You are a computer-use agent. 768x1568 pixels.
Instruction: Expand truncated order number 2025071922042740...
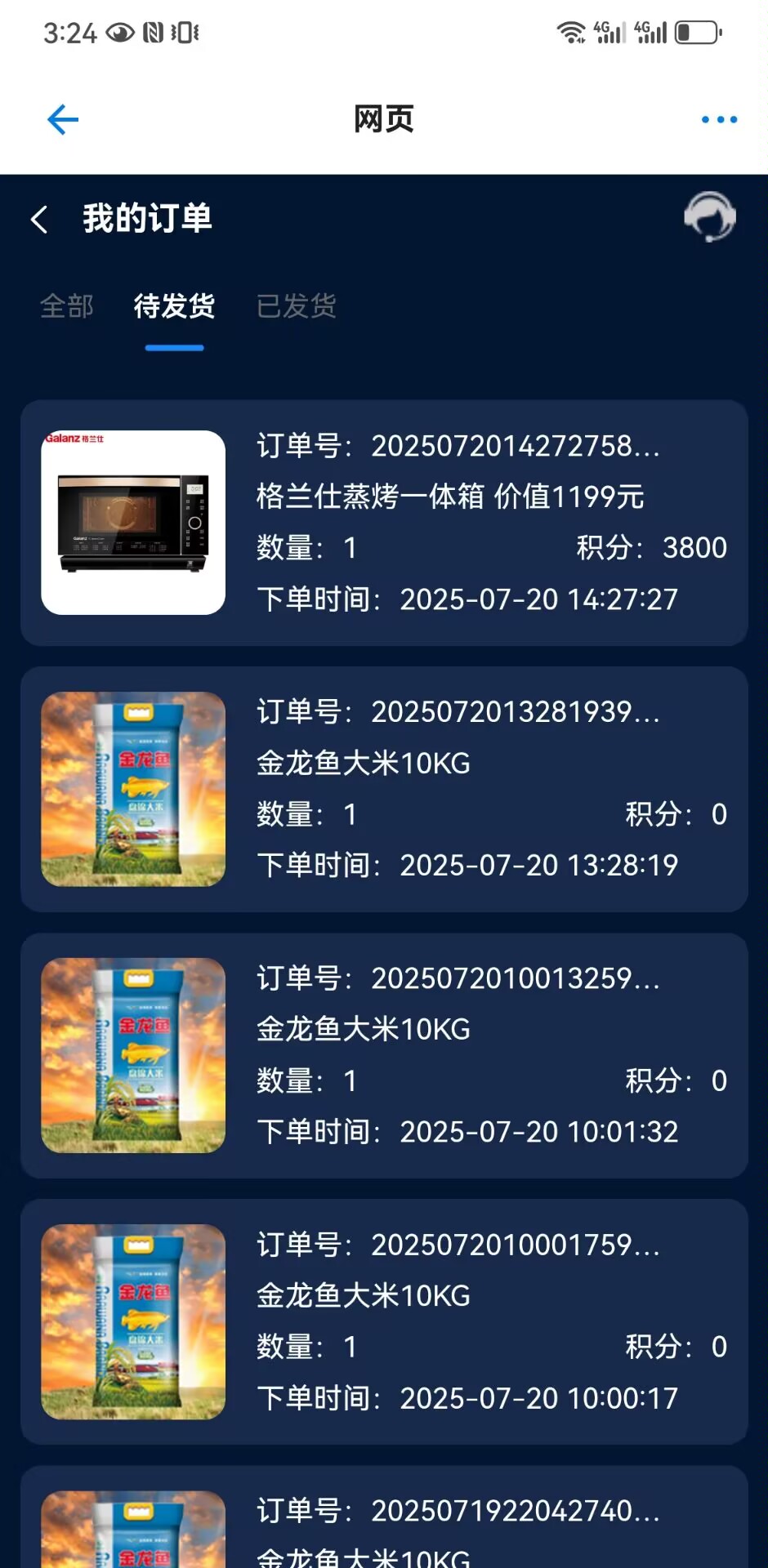coord(515,1510)
